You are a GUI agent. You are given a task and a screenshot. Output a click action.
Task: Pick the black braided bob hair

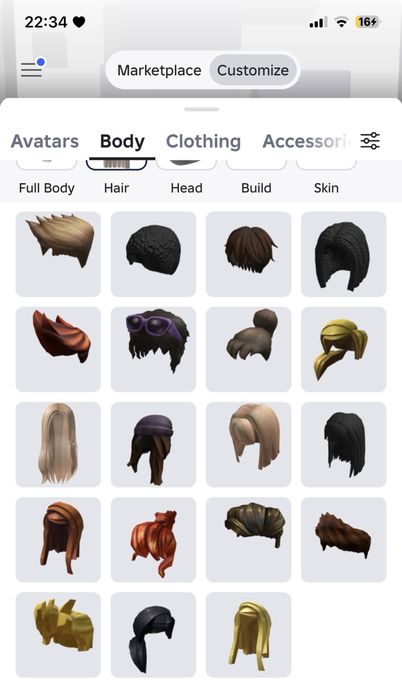click(344, 254)
